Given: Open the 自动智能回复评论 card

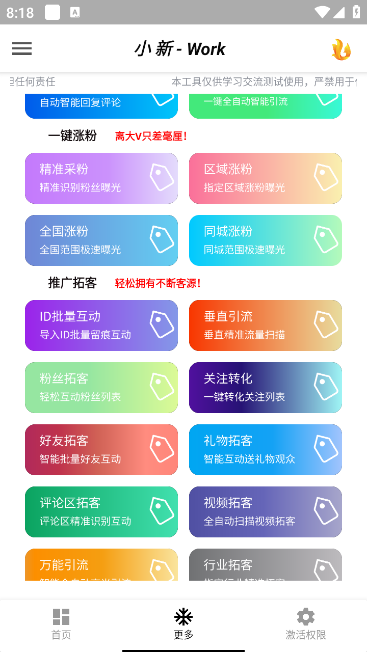Looking at the screenshot, I should (101, 106).
